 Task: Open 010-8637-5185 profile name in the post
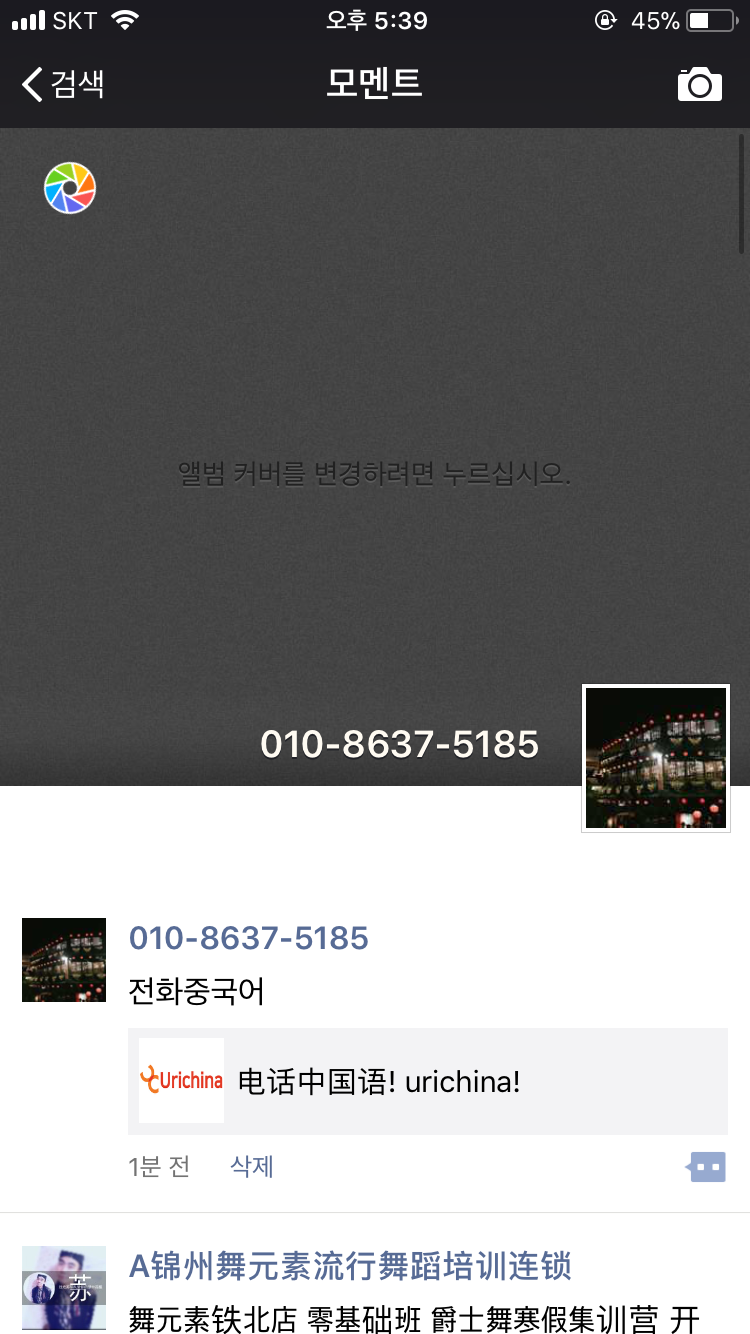coord(249,938)
